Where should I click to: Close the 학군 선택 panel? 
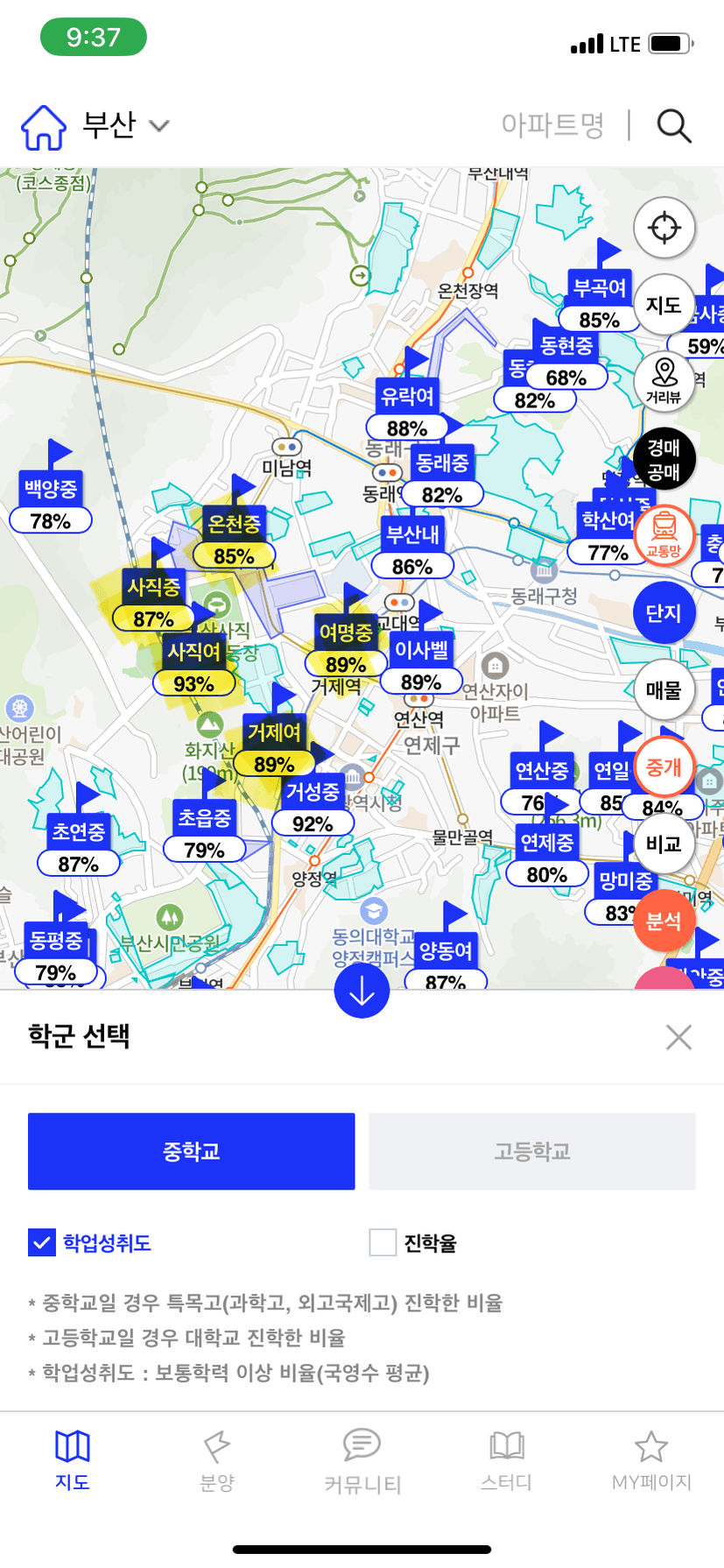pos(678,1037)
